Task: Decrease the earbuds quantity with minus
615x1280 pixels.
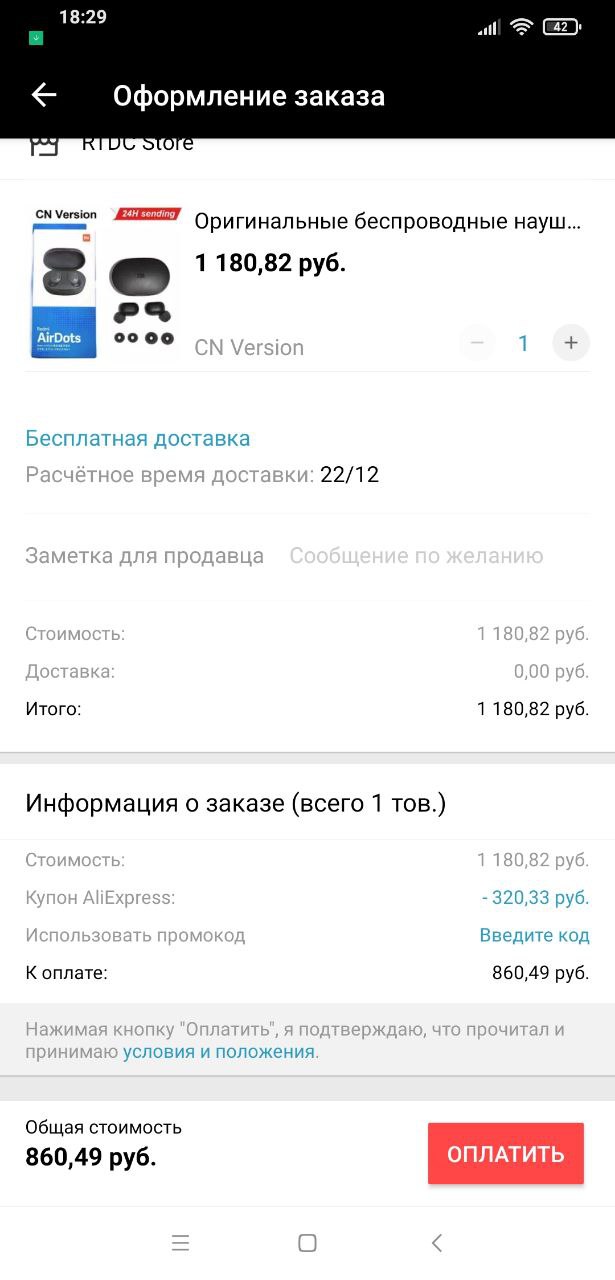Action: tap(477, 343)
